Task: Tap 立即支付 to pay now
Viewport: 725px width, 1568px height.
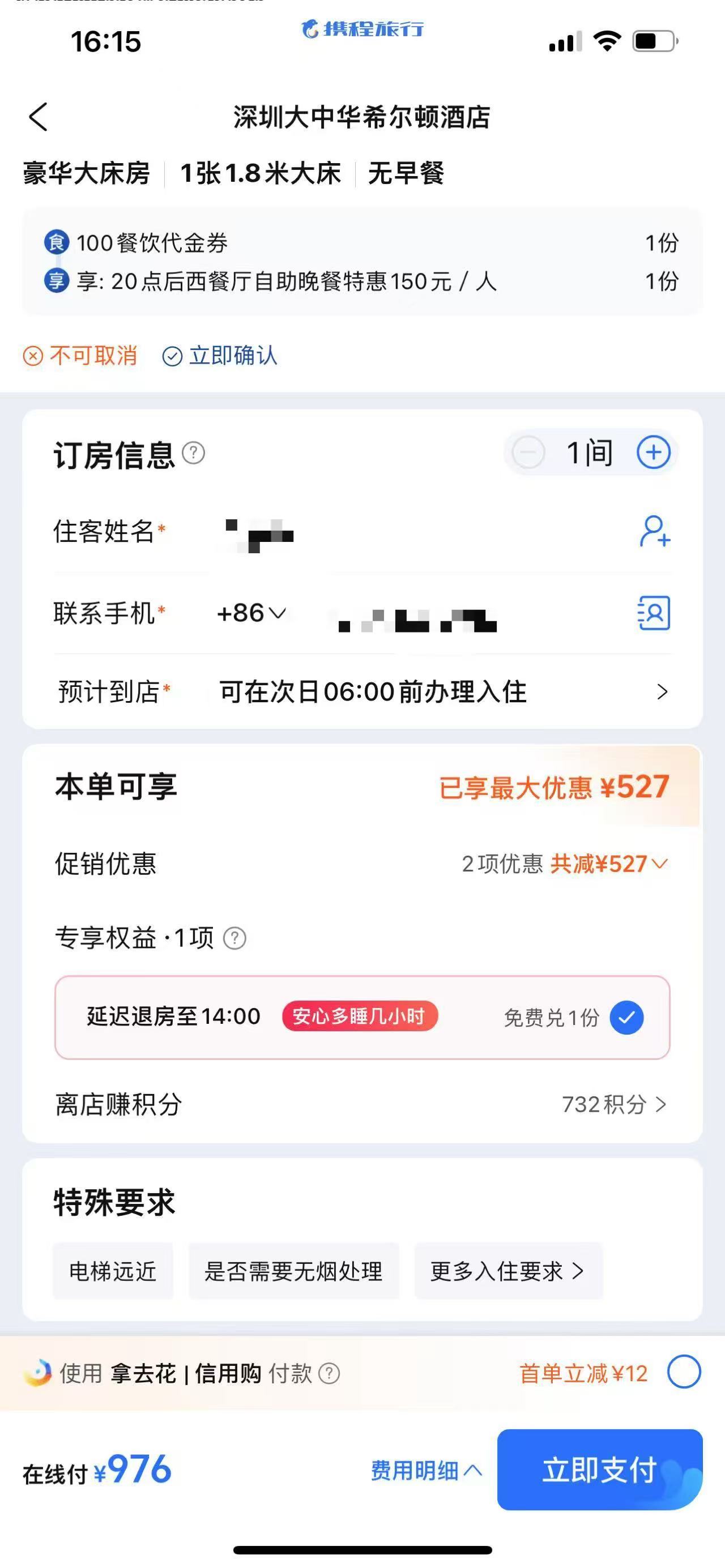Action: [600, 1469]
